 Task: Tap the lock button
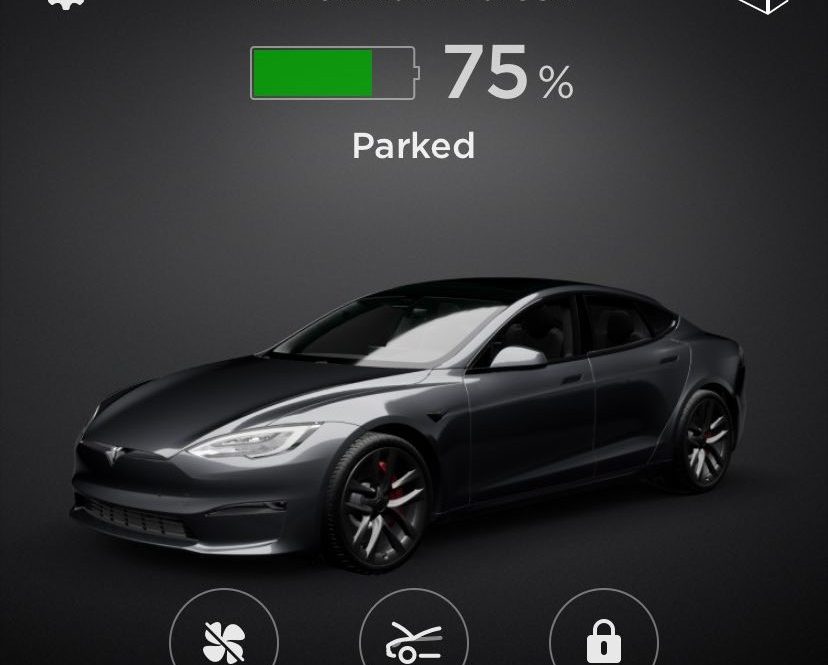coord(604,636)
